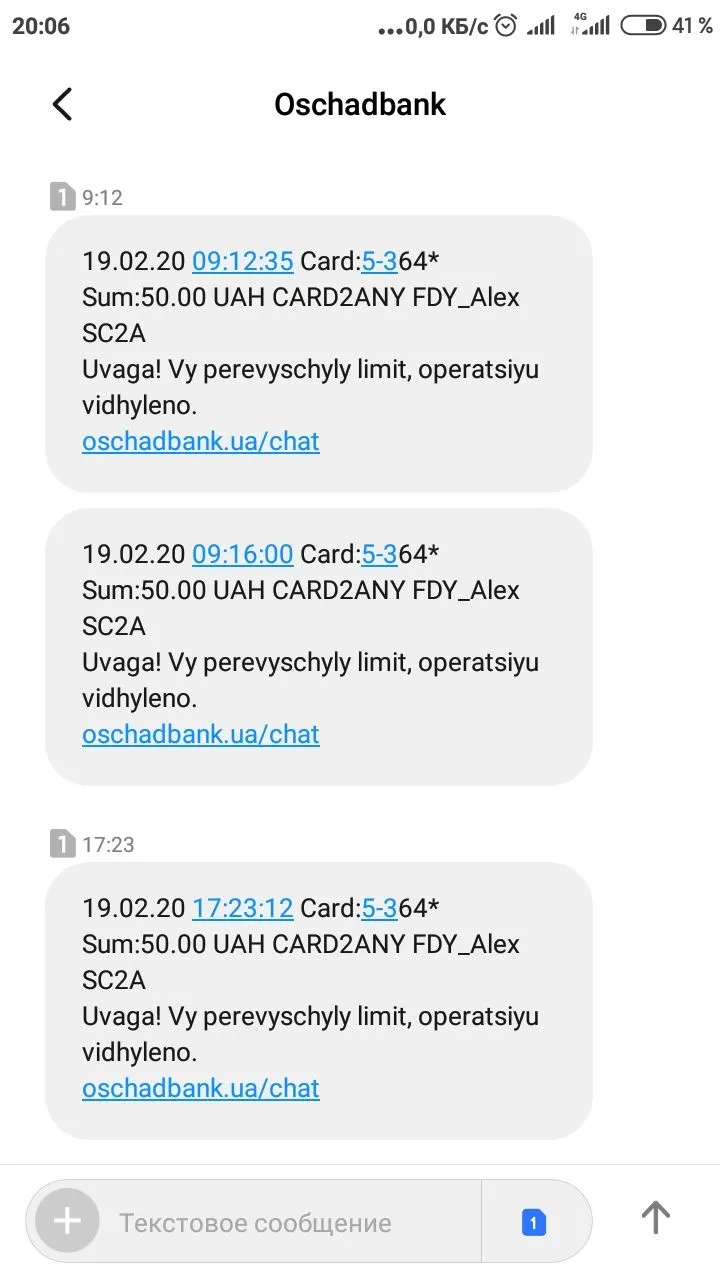Image resolution: width=720 pixels, height=1280 pixels.
Task: Open oschadbank.ua/chat link in 09:16:00 message
Action: point(200,734)
